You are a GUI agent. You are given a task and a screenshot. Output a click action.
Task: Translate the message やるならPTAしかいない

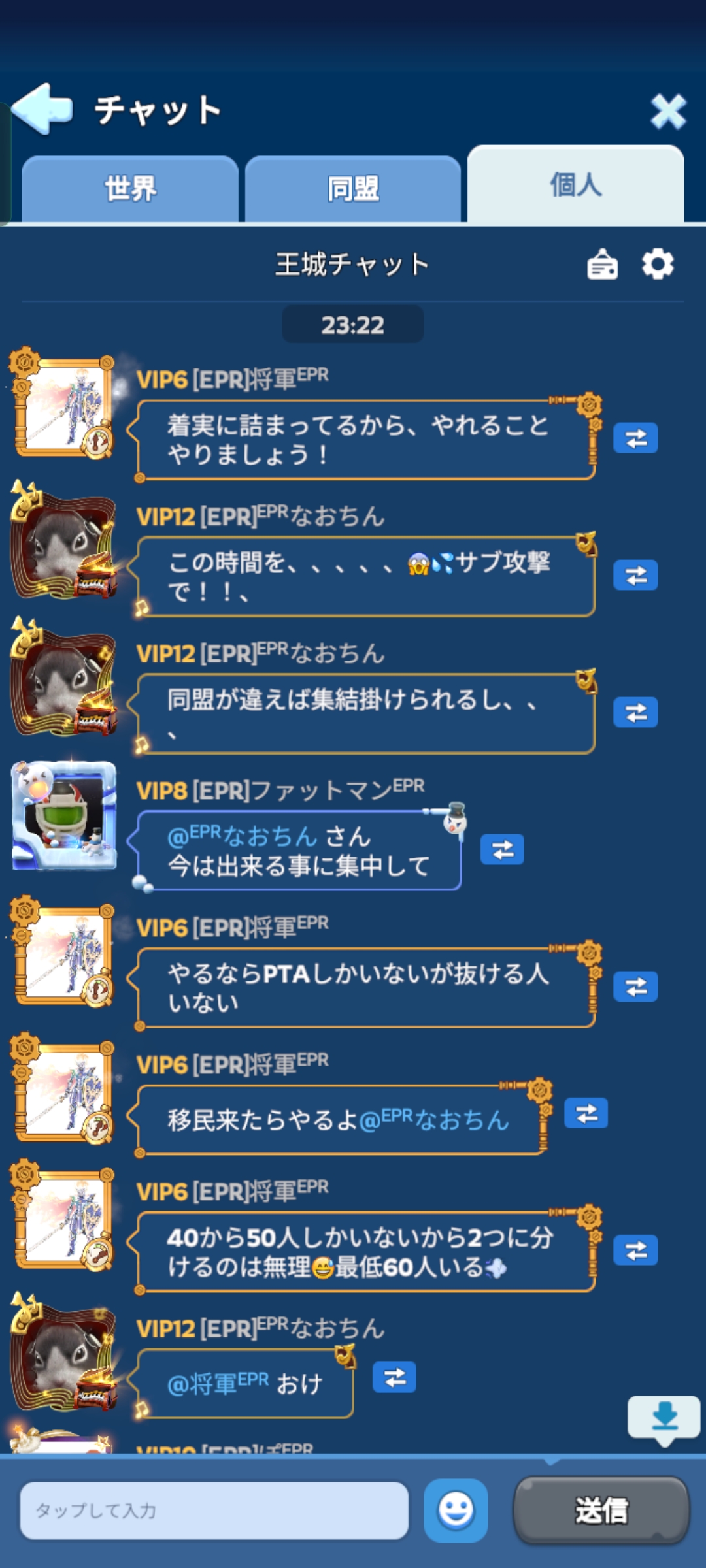[635, 987]
